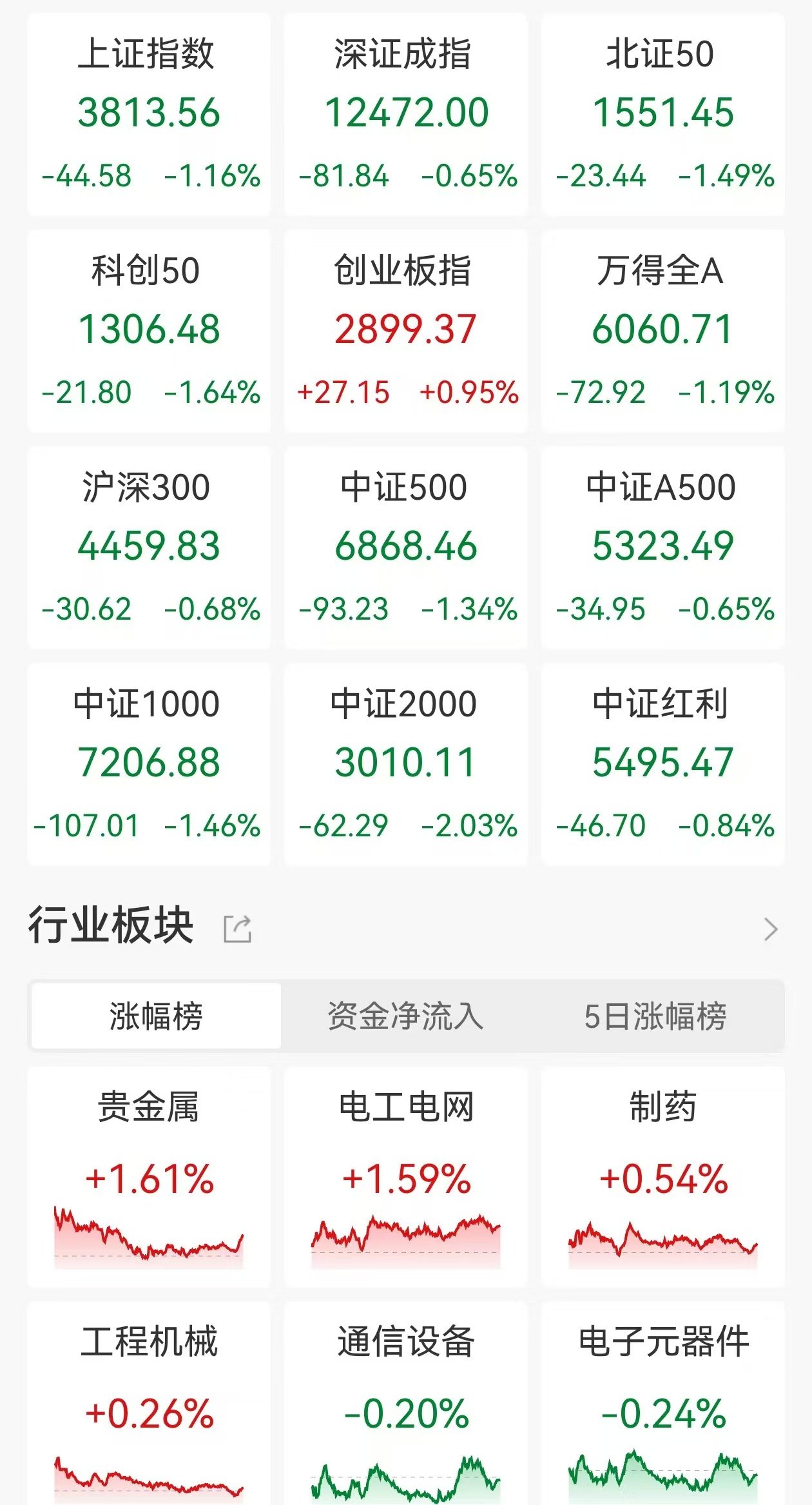The height and width of the screenshot is (1505, 812).
Task: Open the 中证红利 index card
Action: (662, 764)
